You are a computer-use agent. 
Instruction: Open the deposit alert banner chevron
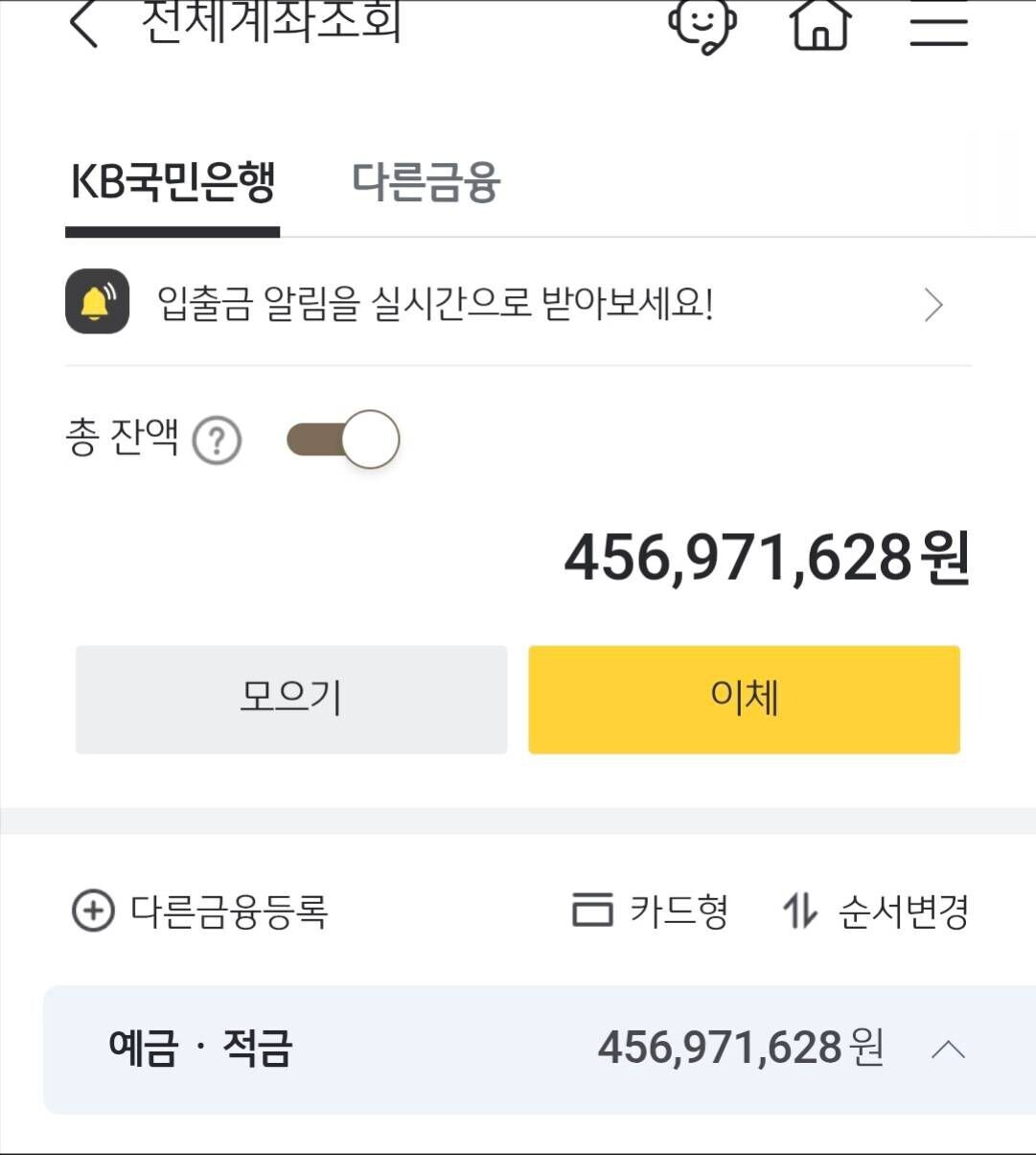(x=932, y=305)
